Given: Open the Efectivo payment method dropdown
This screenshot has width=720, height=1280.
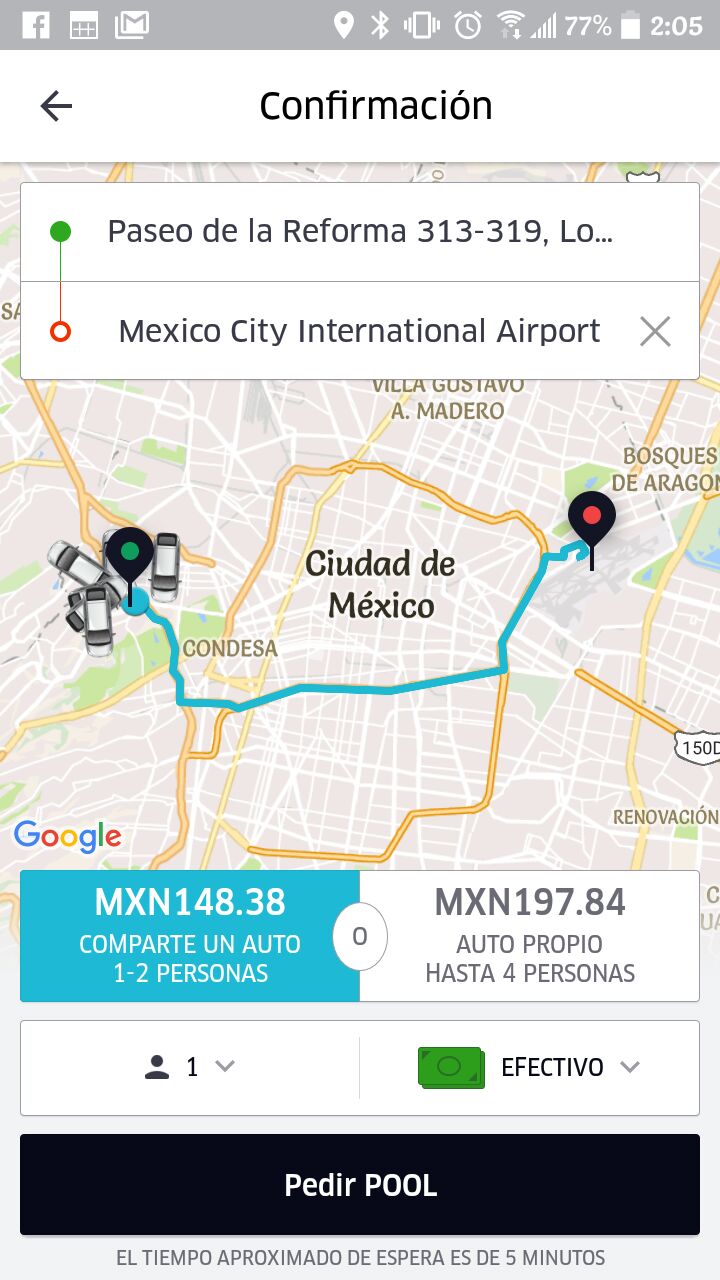Looking at the screenshot, I should coord(631,1067).
